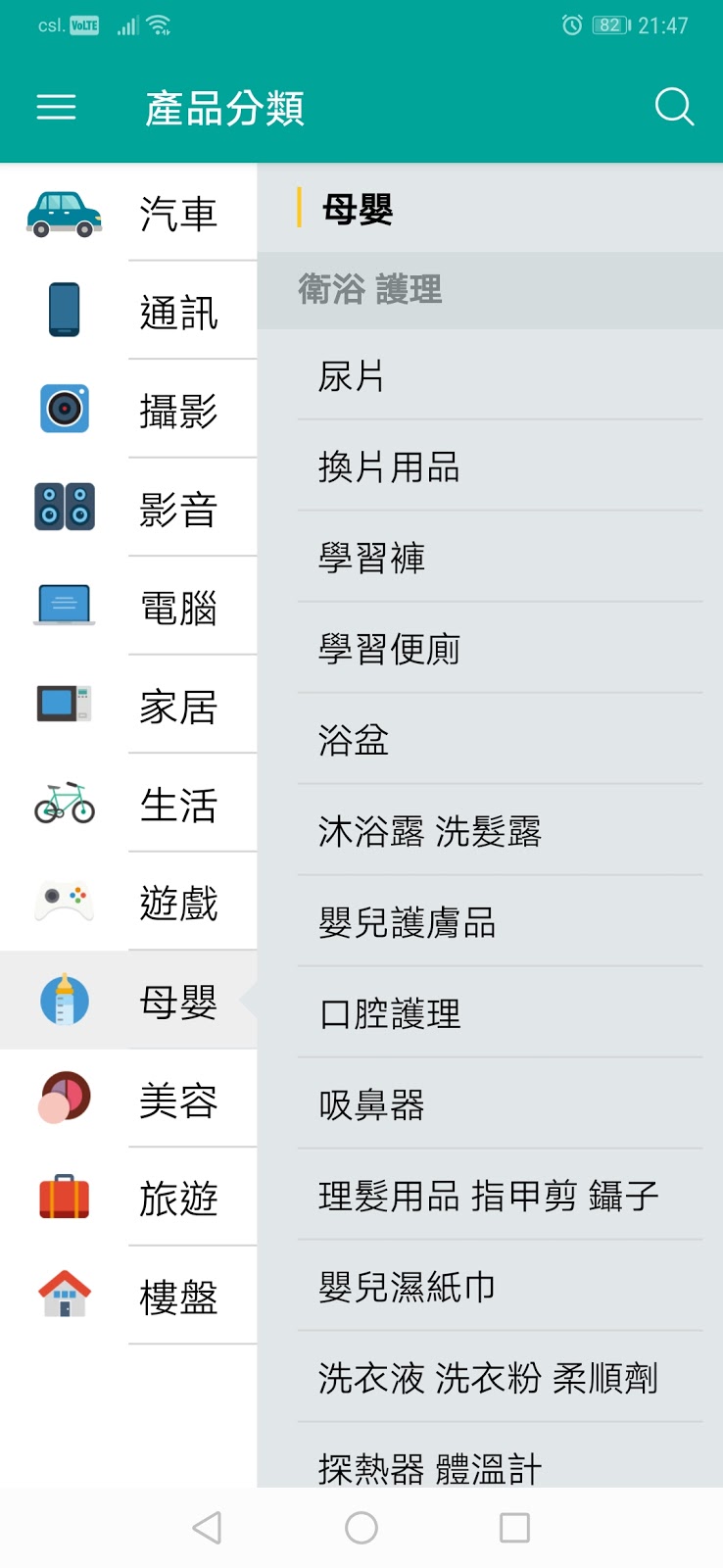Switch to the 通訊 category
The image size is (723, 1568).
click(128, 313)
